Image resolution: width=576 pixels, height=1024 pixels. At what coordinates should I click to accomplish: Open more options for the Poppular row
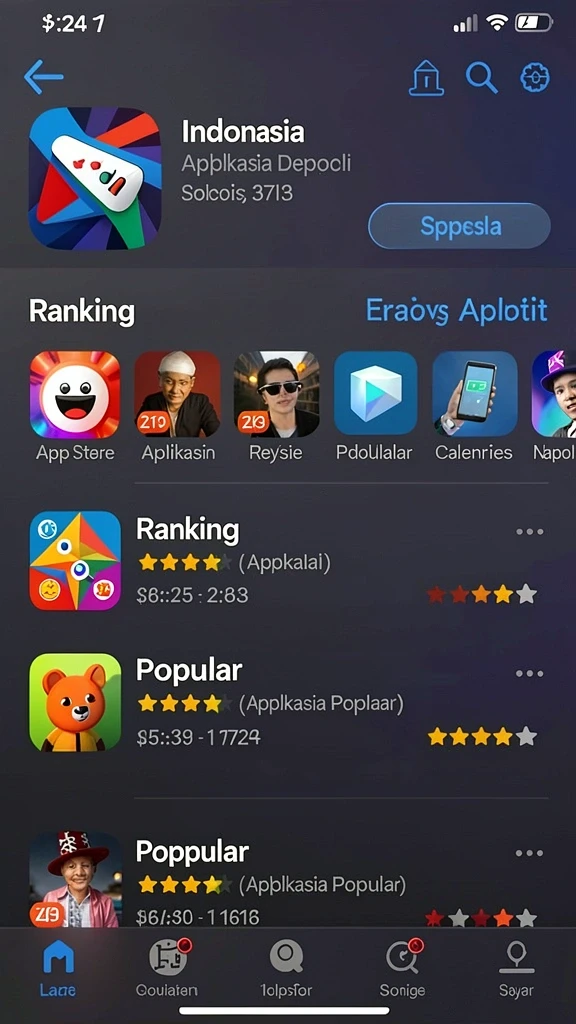530,853
